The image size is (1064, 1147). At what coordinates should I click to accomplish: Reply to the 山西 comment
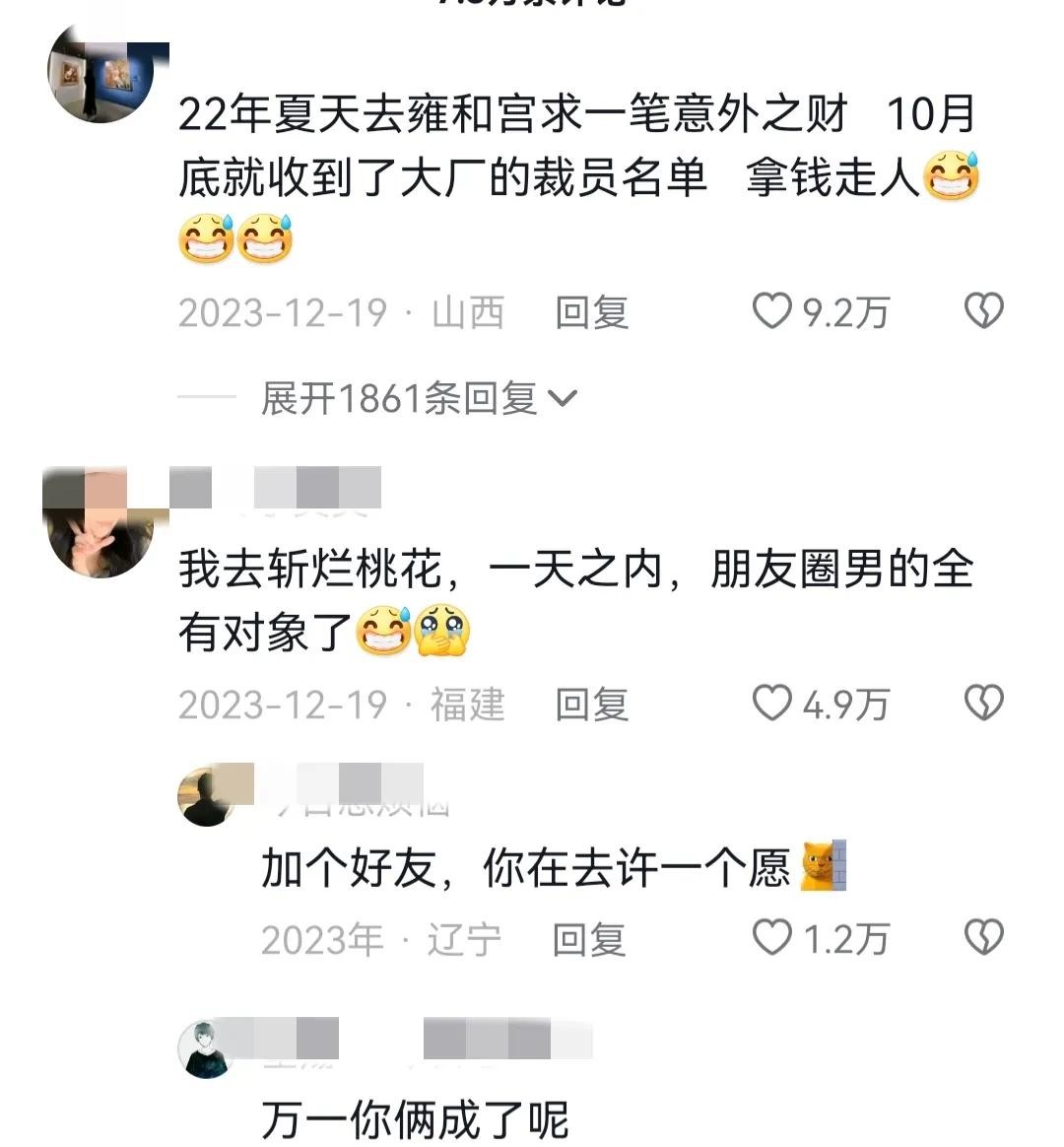(x=591, y=312)
